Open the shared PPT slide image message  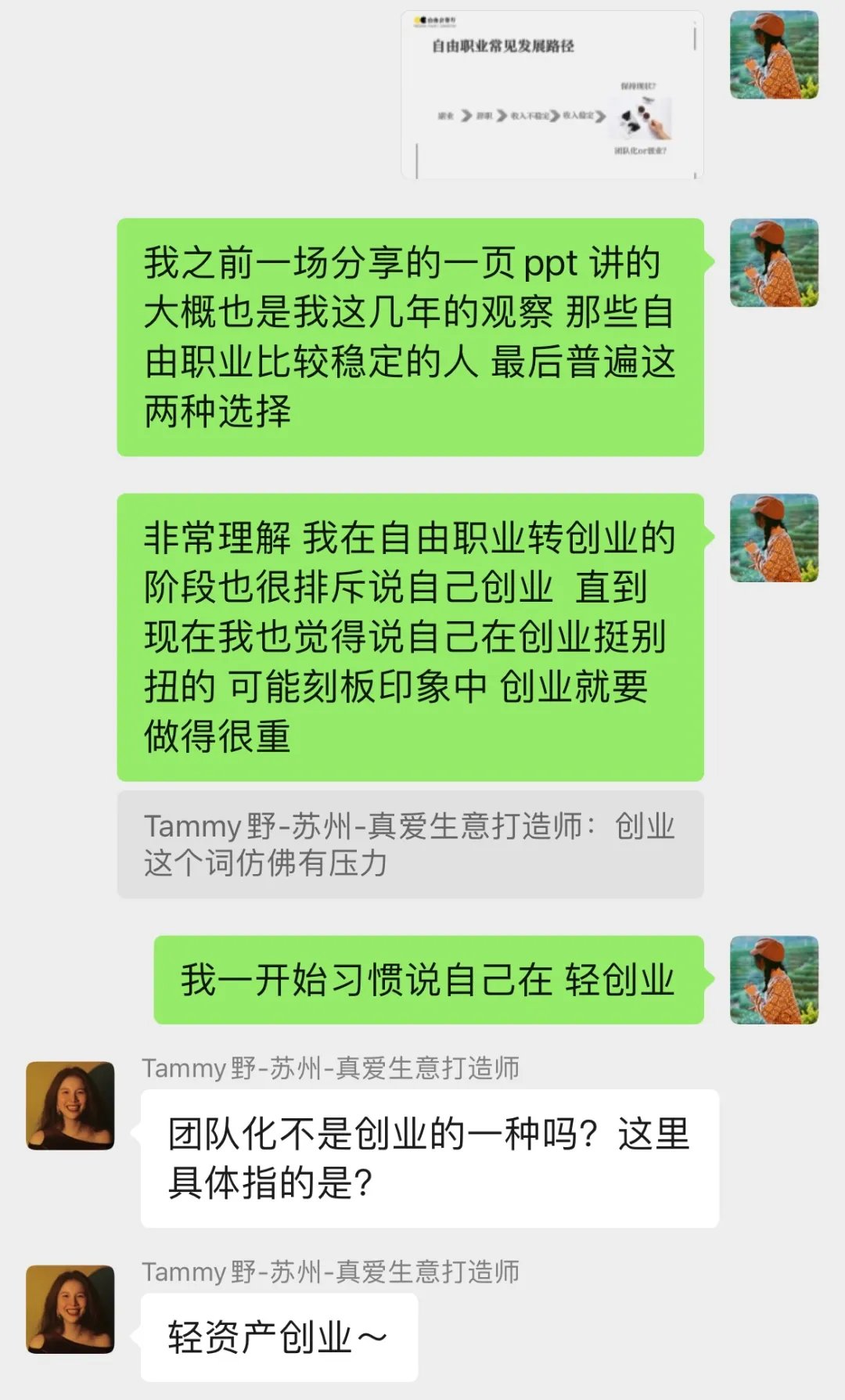click(x=552, y=95)
